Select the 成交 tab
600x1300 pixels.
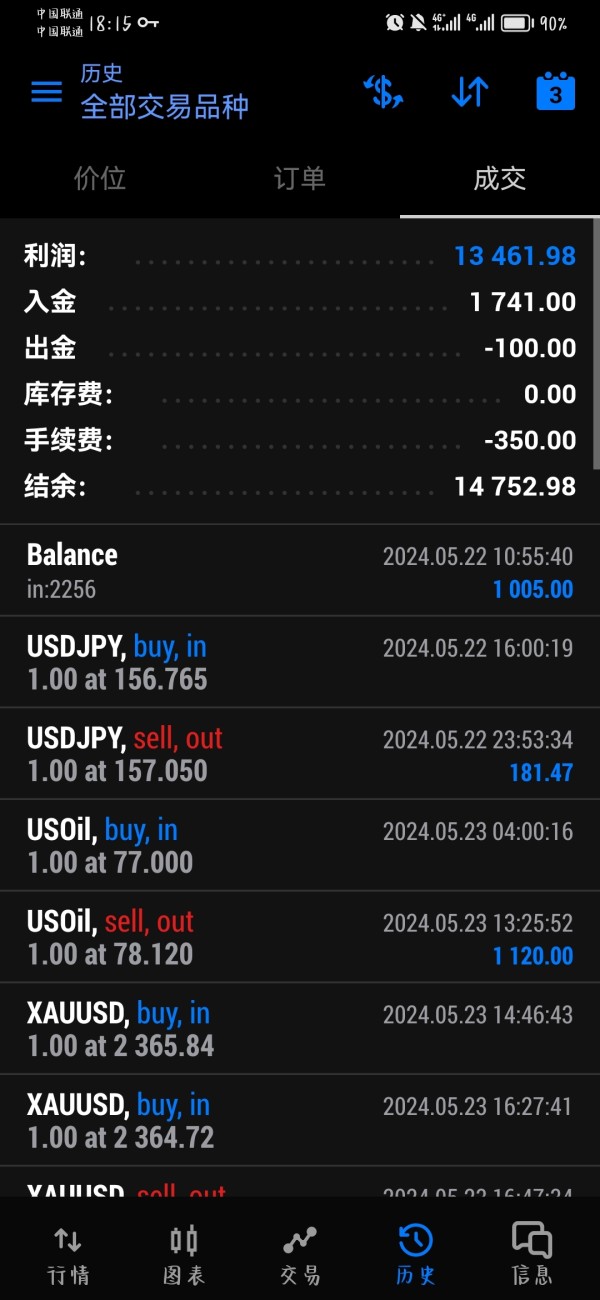(x=500, y=179)
